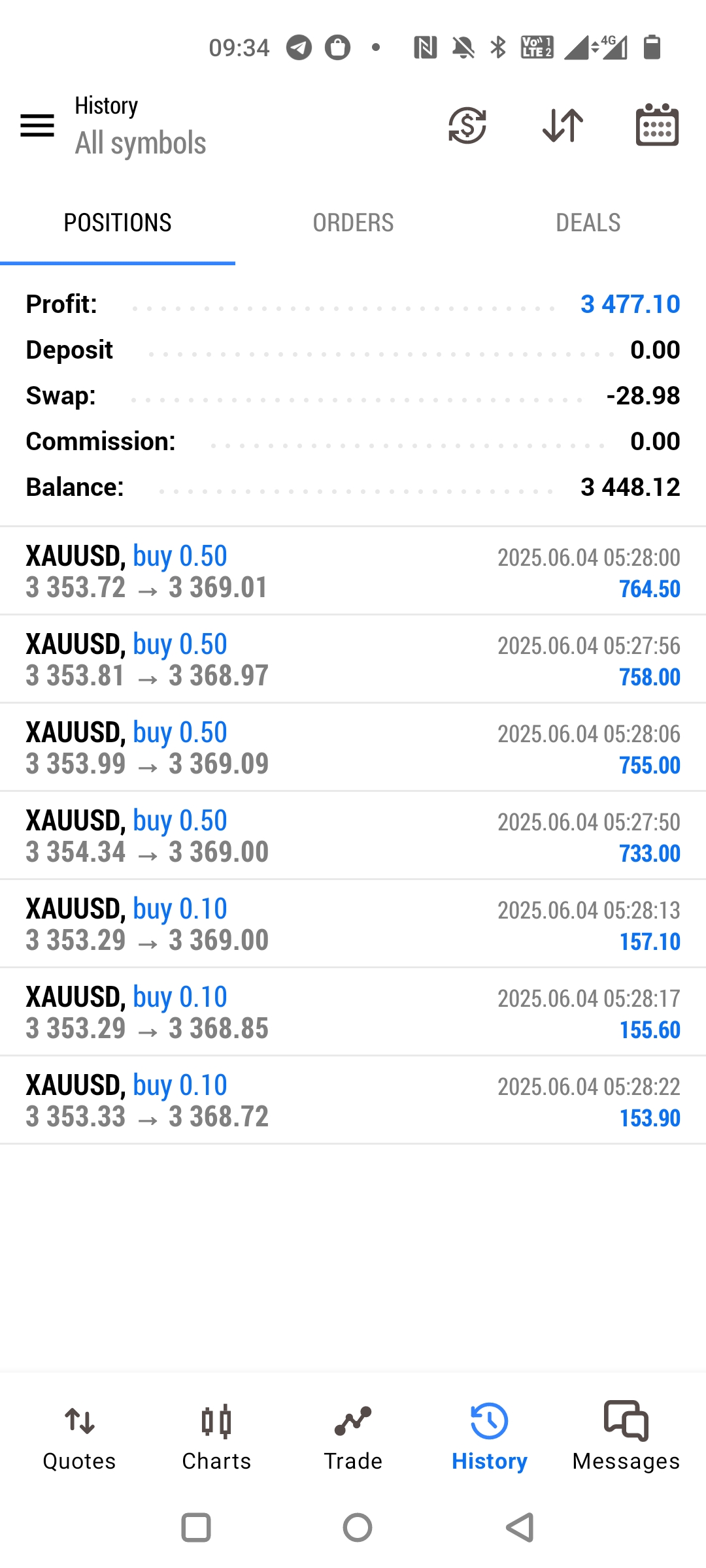The height and width of the screenshot is (1568, 706).
Task: Expand the XAUUSD position closed at 05:28:06
Action: coord(353,748)
